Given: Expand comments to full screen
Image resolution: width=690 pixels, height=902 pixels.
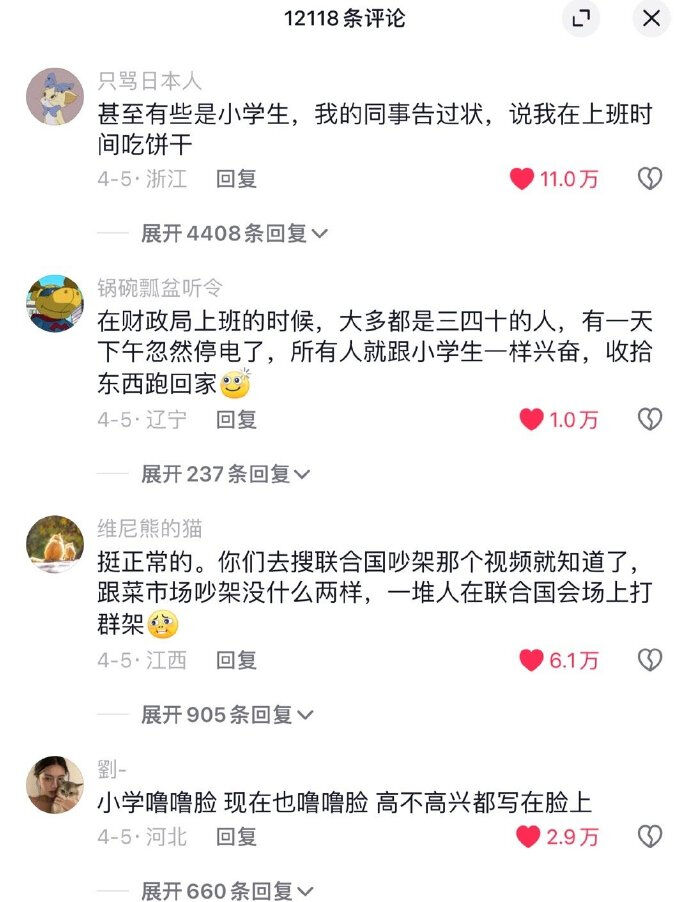Looking at the screenshot, I should tap(581, 18).
